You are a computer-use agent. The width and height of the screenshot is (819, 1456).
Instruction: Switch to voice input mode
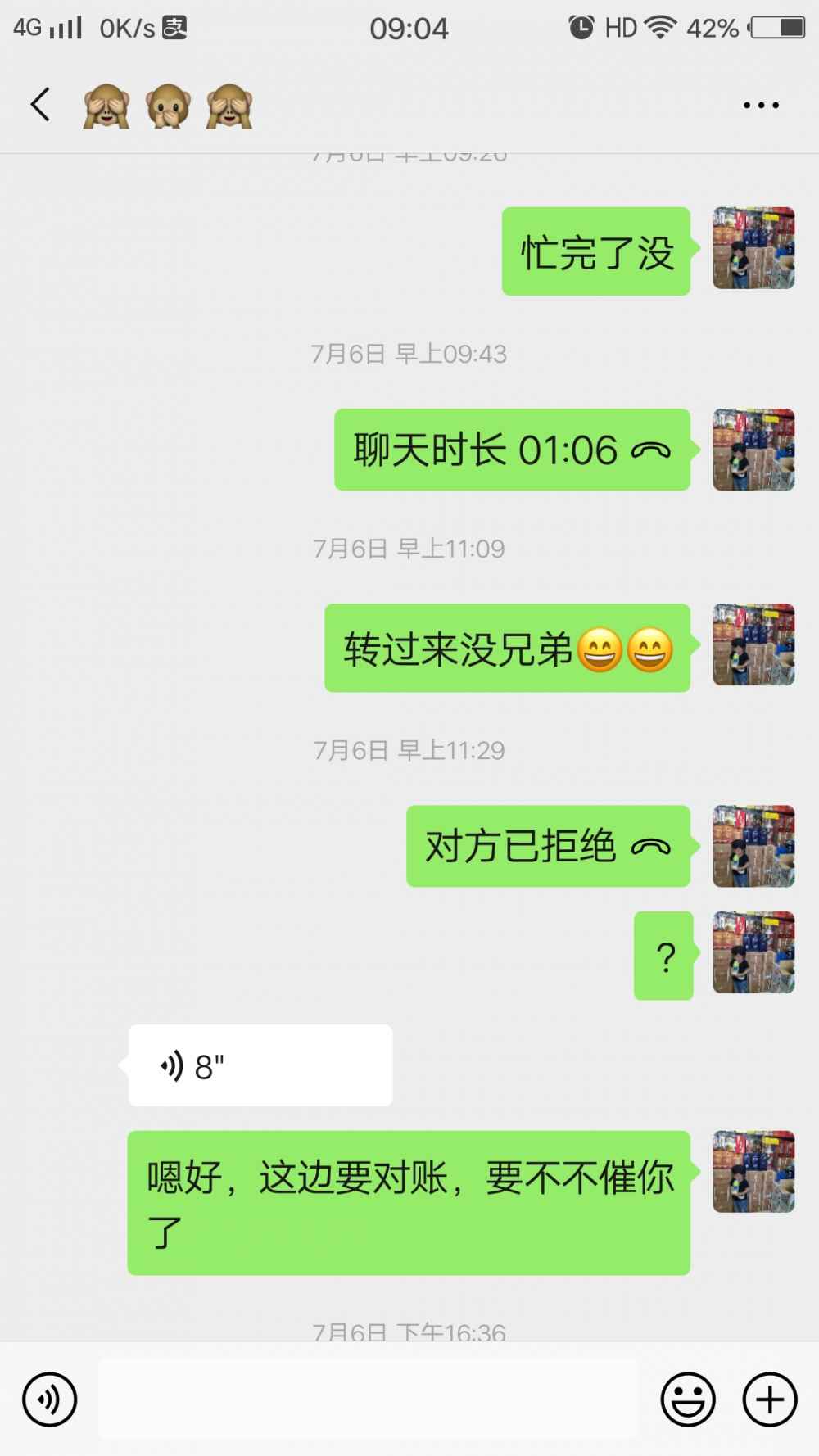click(x=49, y=1399)
